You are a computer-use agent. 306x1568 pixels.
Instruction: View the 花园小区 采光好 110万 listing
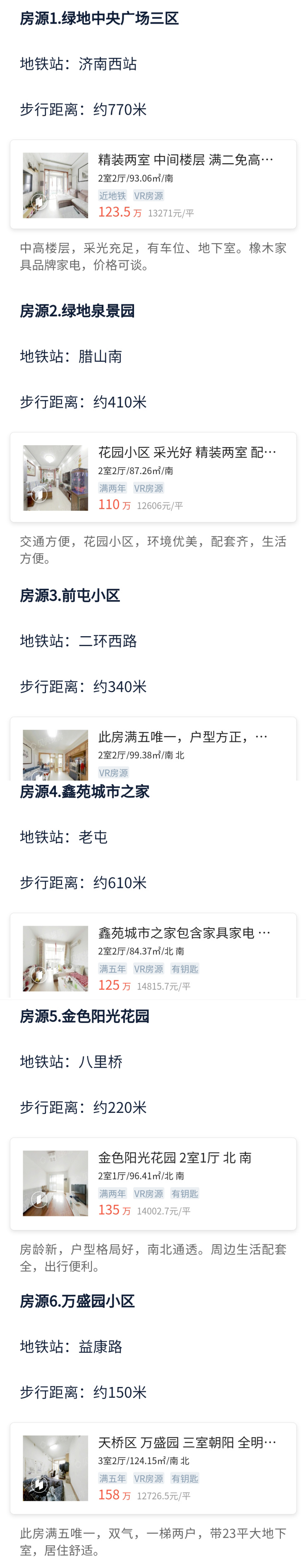[153, 478]
